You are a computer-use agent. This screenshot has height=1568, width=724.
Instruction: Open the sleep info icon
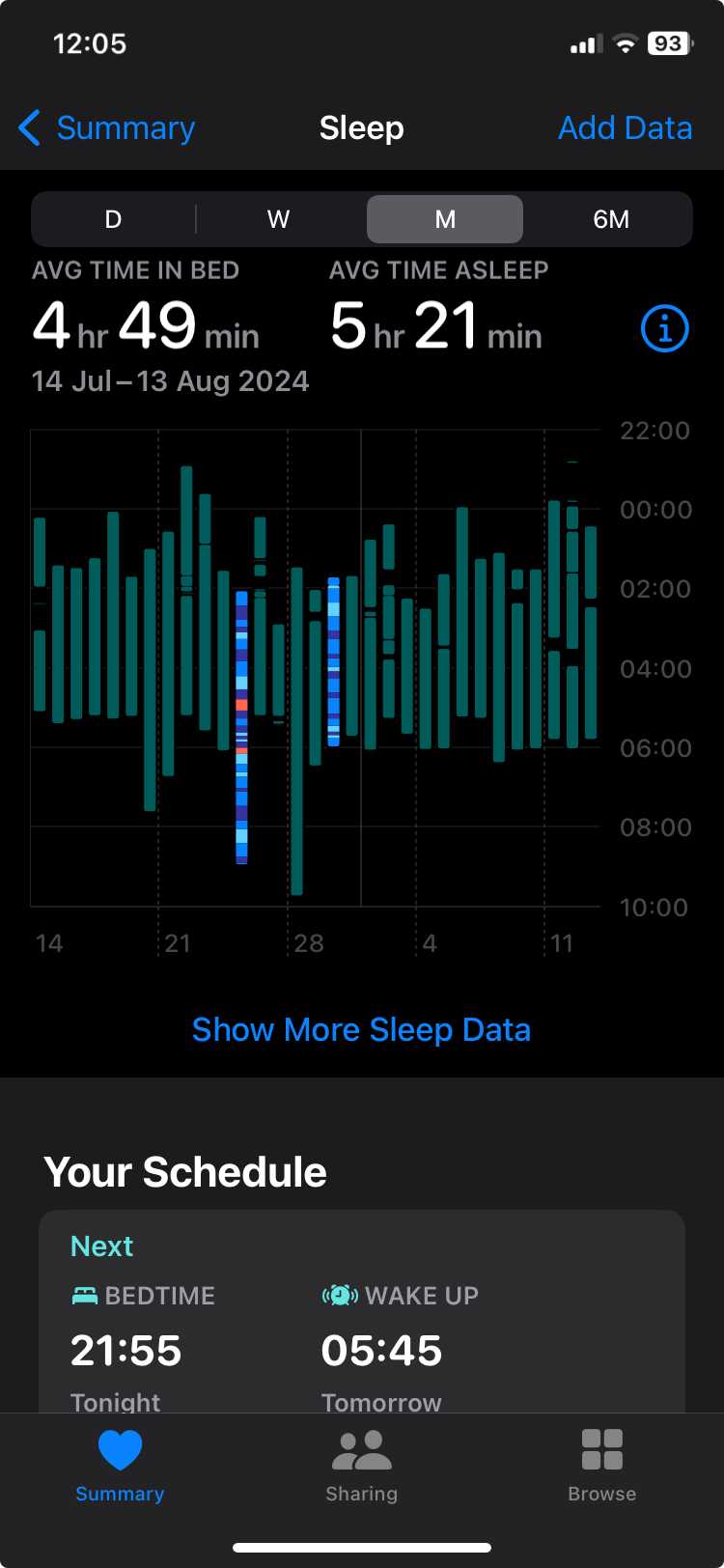click(x=665, y=329)
